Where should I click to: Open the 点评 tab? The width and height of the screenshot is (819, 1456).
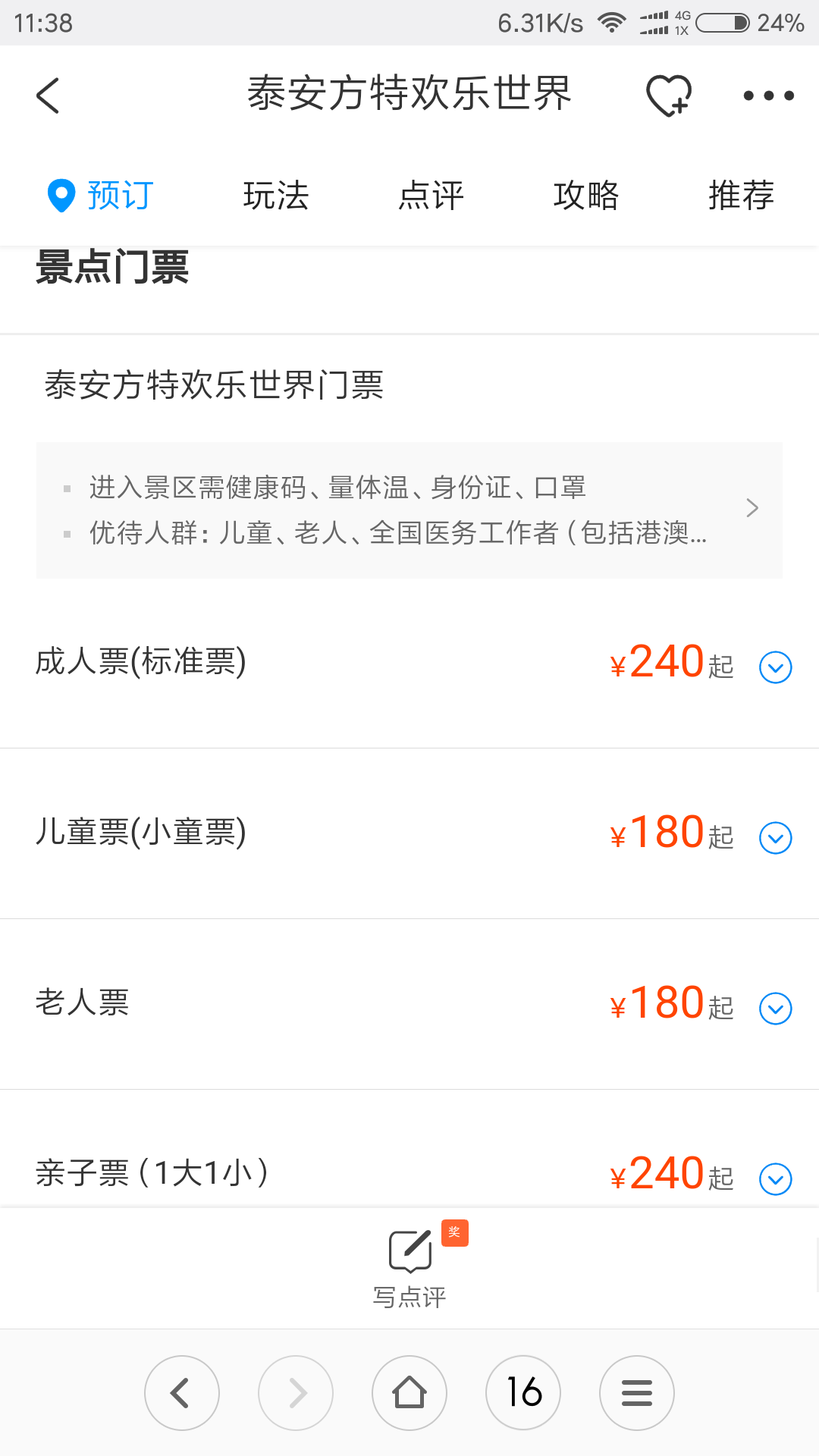pyautogui.click(x=431, y=196)
